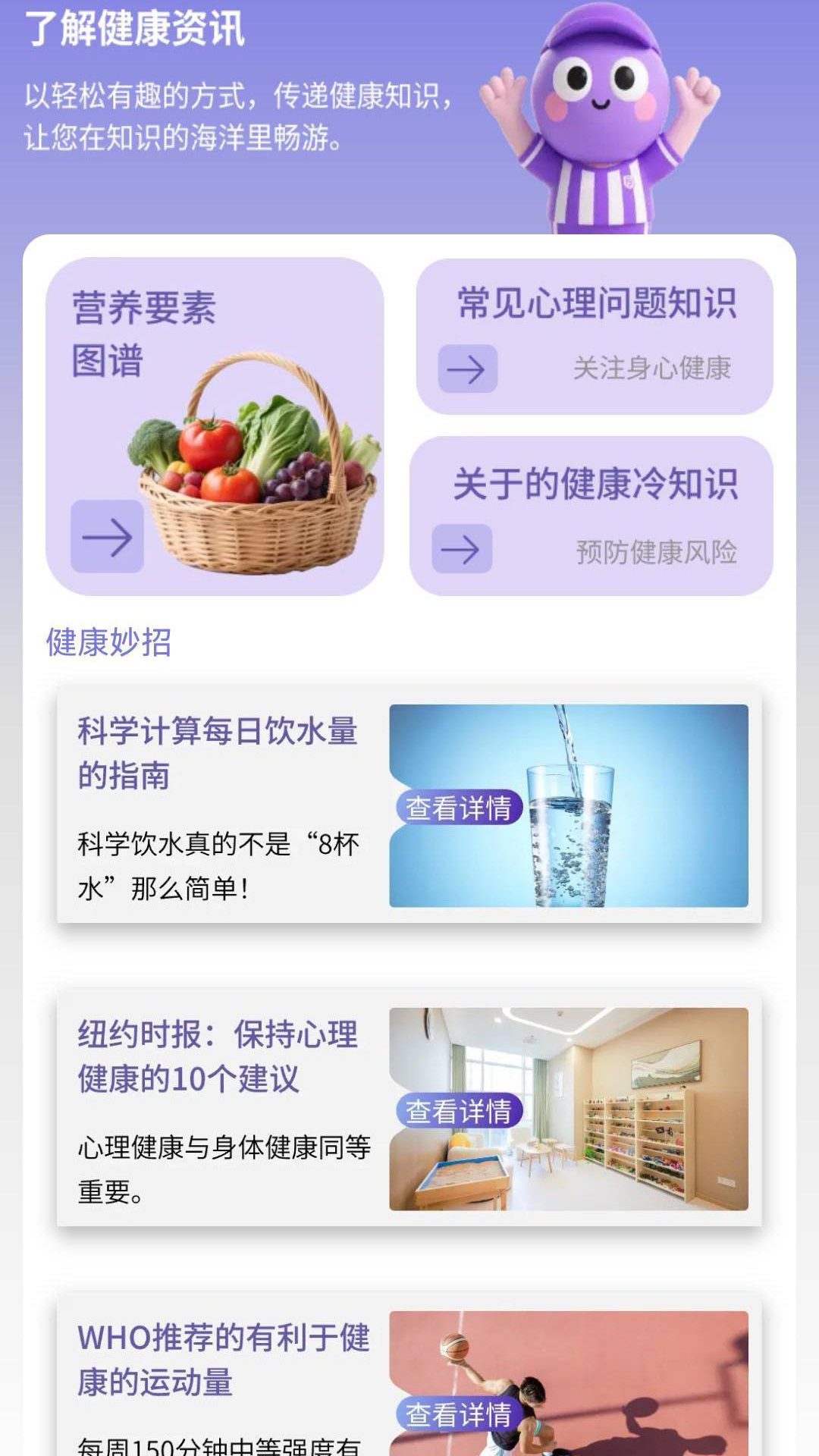819x1456 pixels.
Task: Expand the 常见心理问题知识 card
Action: click(591, 334)
